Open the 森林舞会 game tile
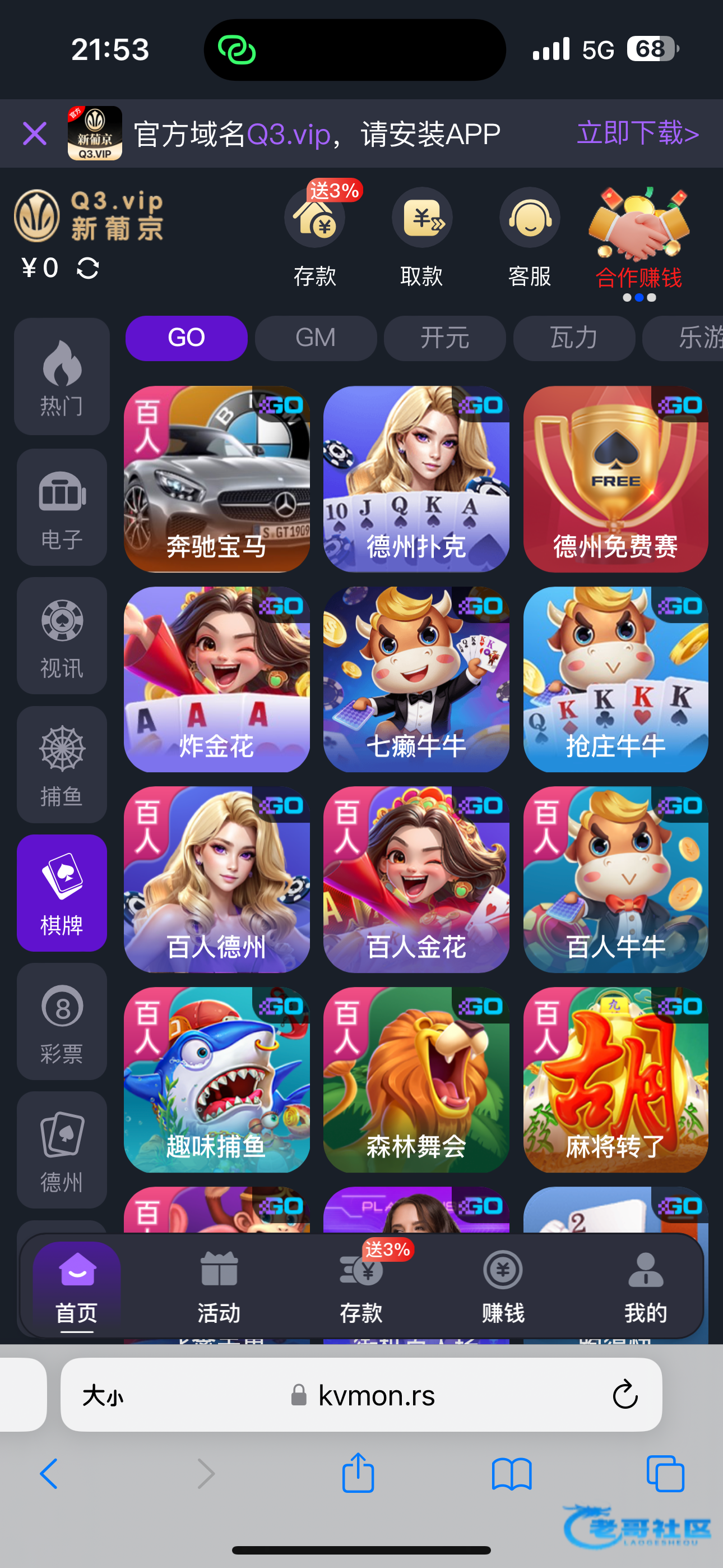This screenshot has height=1568, width=723. pyautogui.click(x=416, y=1079)
